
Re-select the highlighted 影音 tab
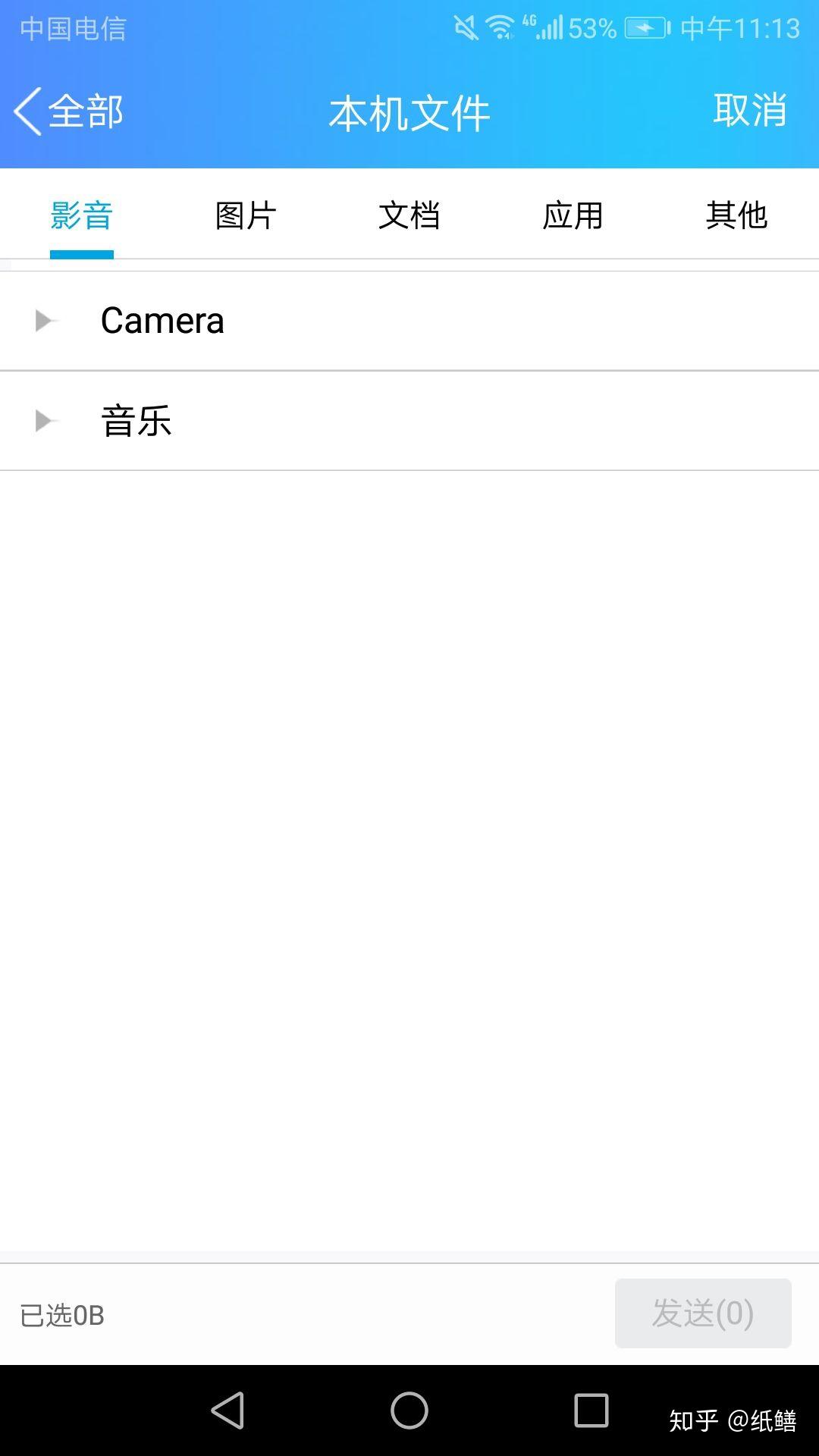(81, 215)
